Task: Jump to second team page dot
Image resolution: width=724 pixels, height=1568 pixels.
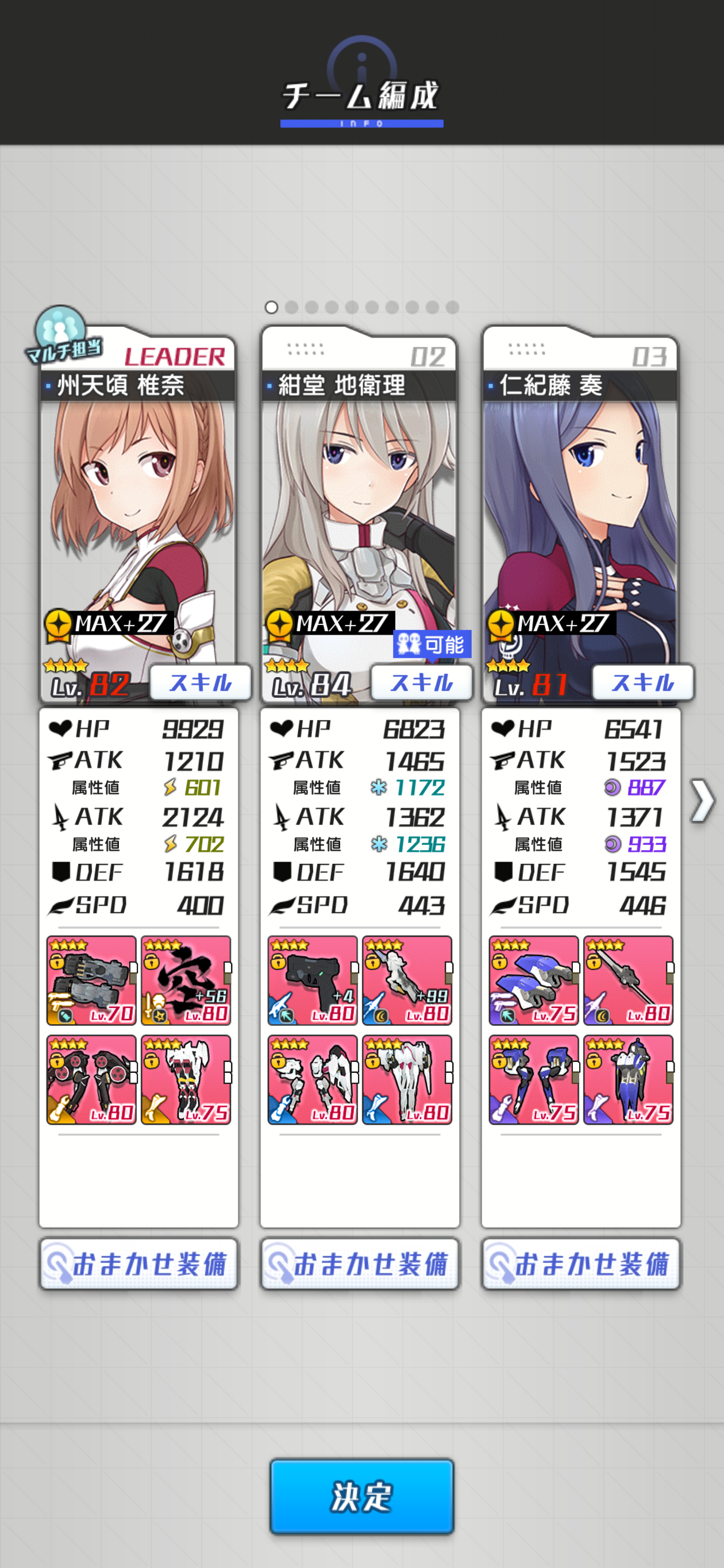Action: (x=292, y=307)
